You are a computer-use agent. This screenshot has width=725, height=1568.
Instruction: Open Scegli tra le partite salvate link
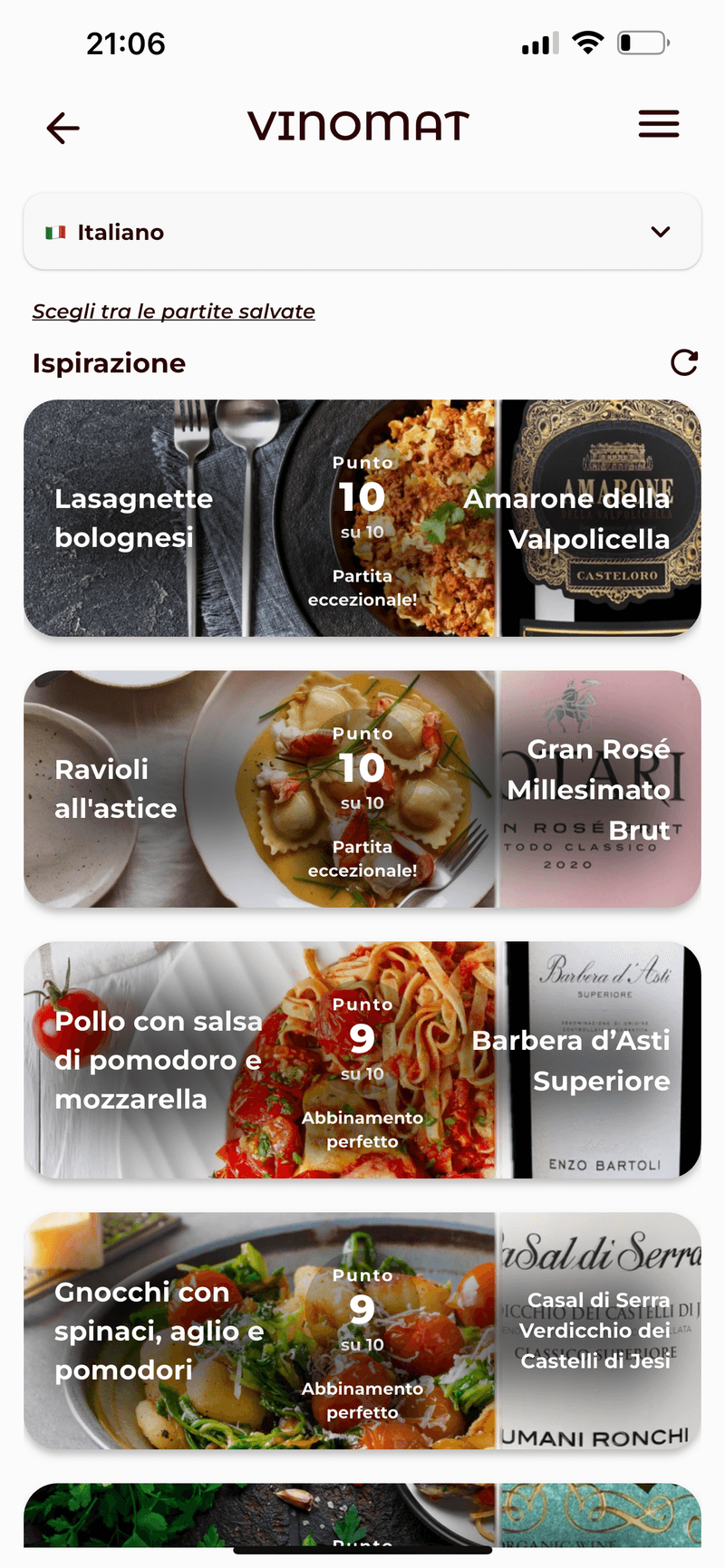coord(174,312)
